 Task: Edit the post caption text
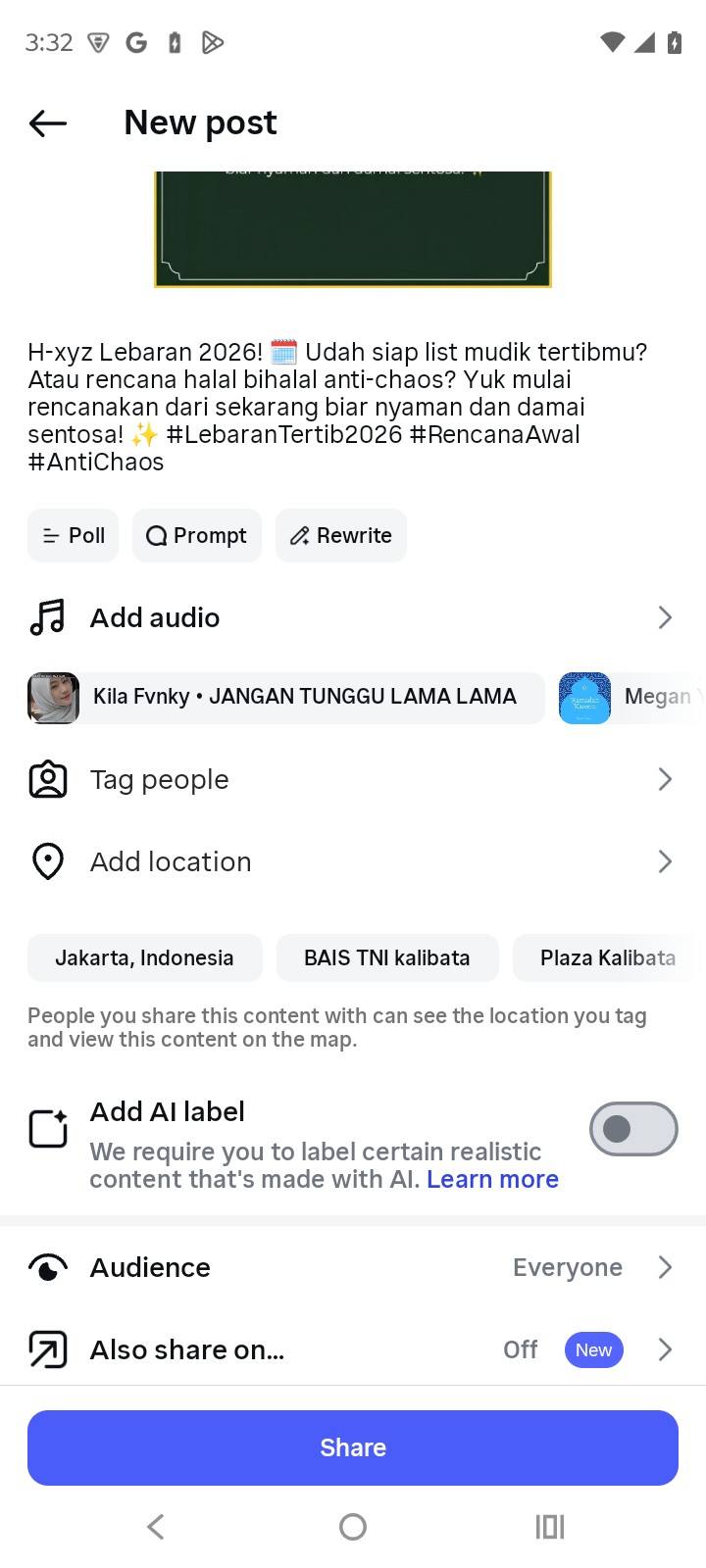tap(337, 407)
